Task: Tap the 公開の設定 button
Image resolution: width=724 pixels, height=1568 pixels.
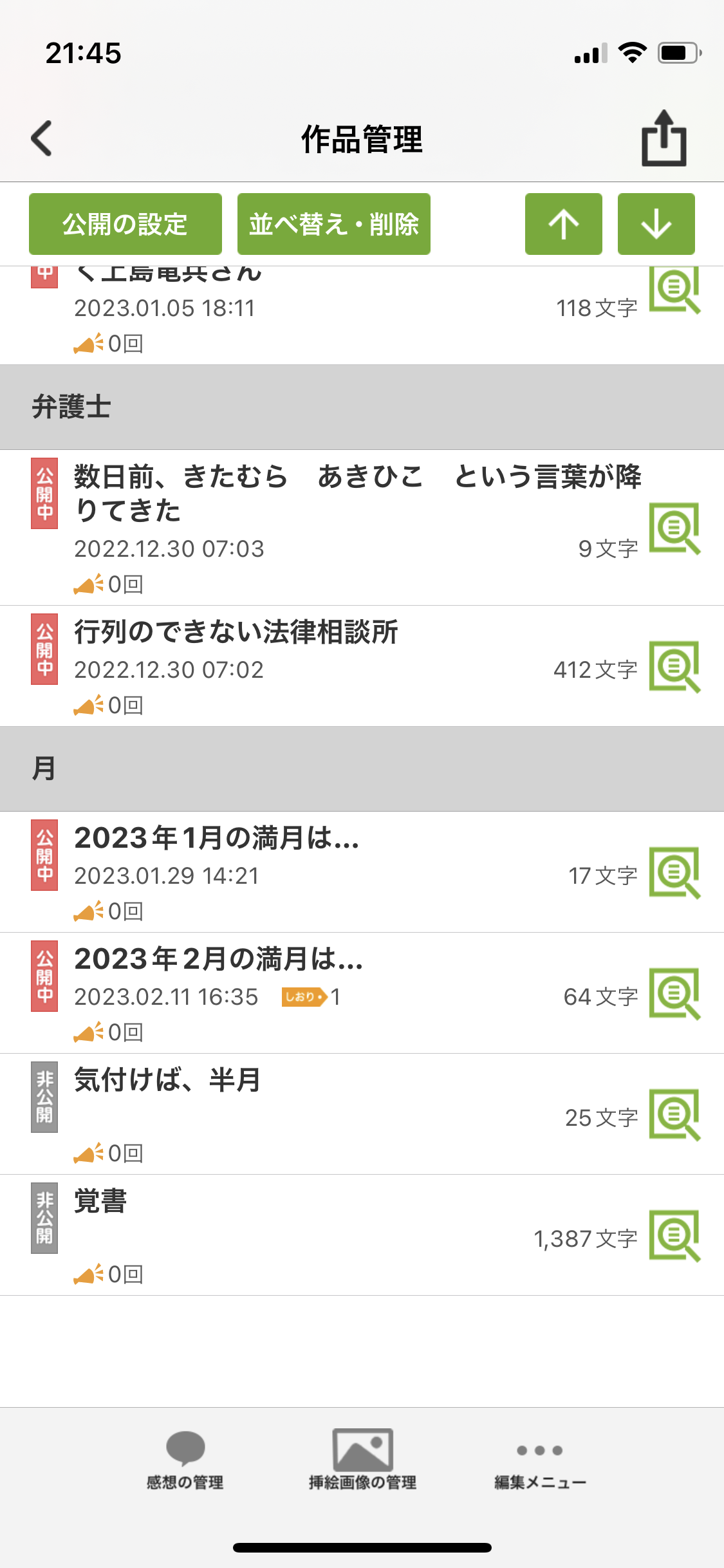Action: [x=125, y=224]
